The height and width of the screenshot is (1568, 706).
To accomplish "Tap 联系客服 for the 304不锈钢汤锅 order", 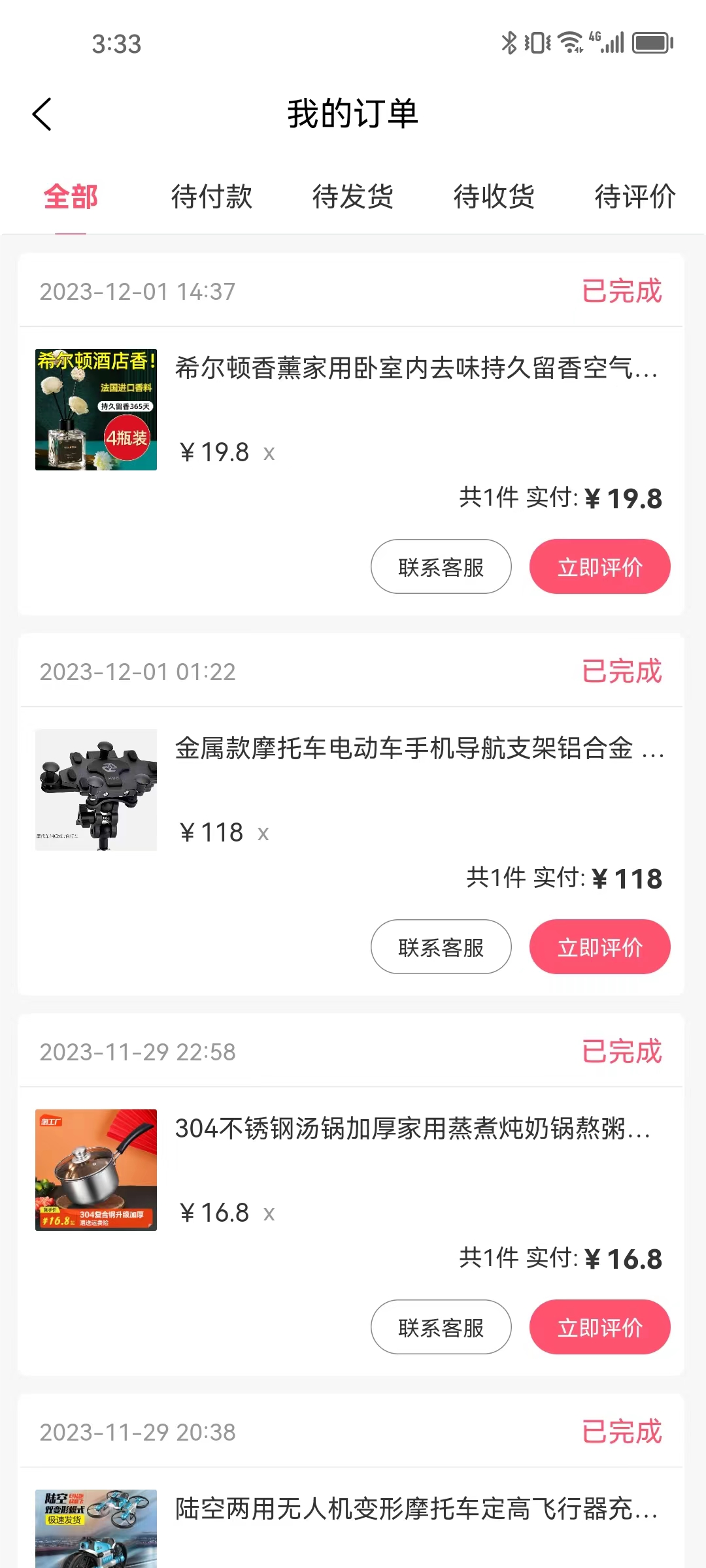I will pos(441,1327).
